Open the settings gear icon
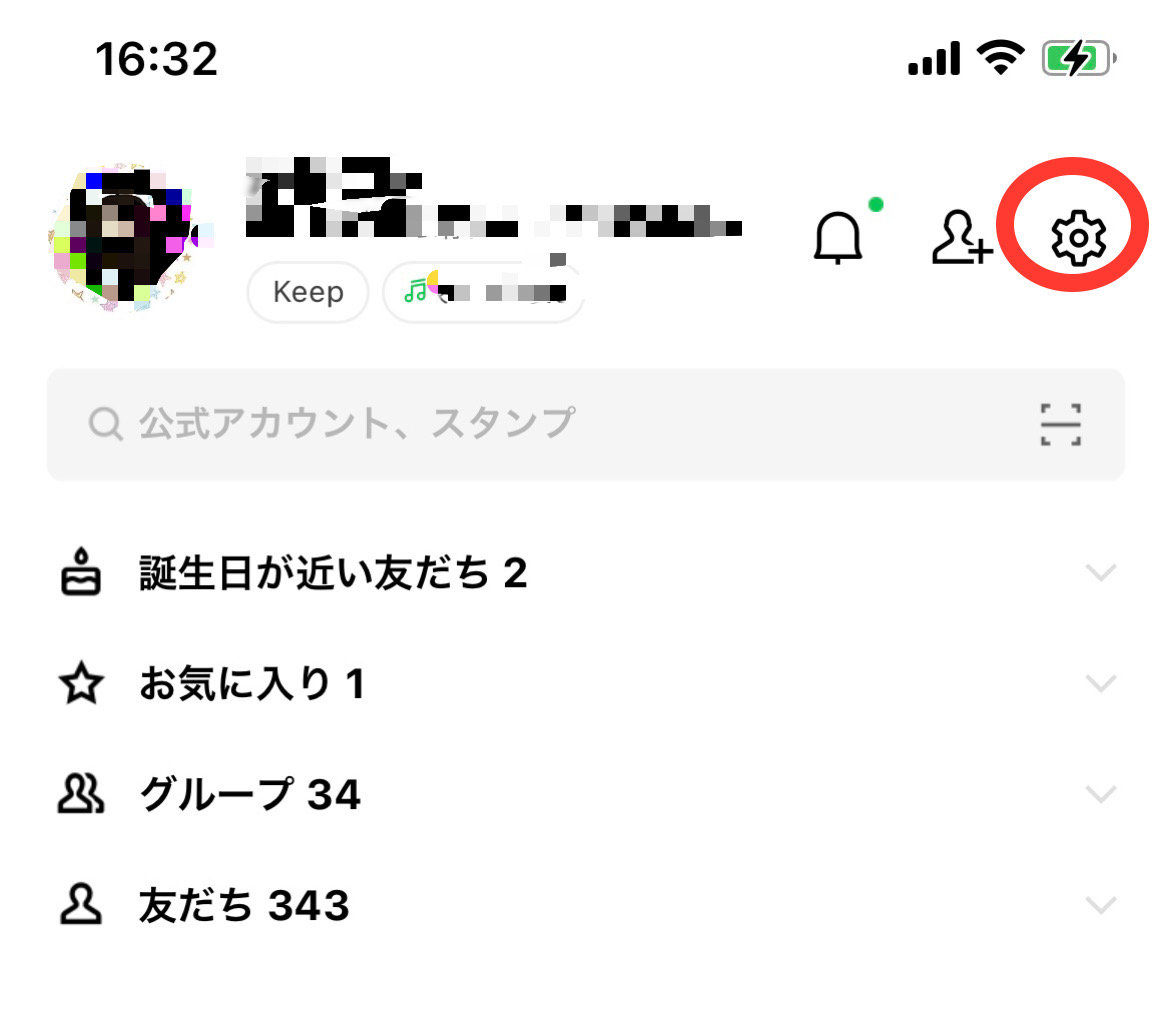Screen dimensions: 1170x1011 (x=1077, y=238)
